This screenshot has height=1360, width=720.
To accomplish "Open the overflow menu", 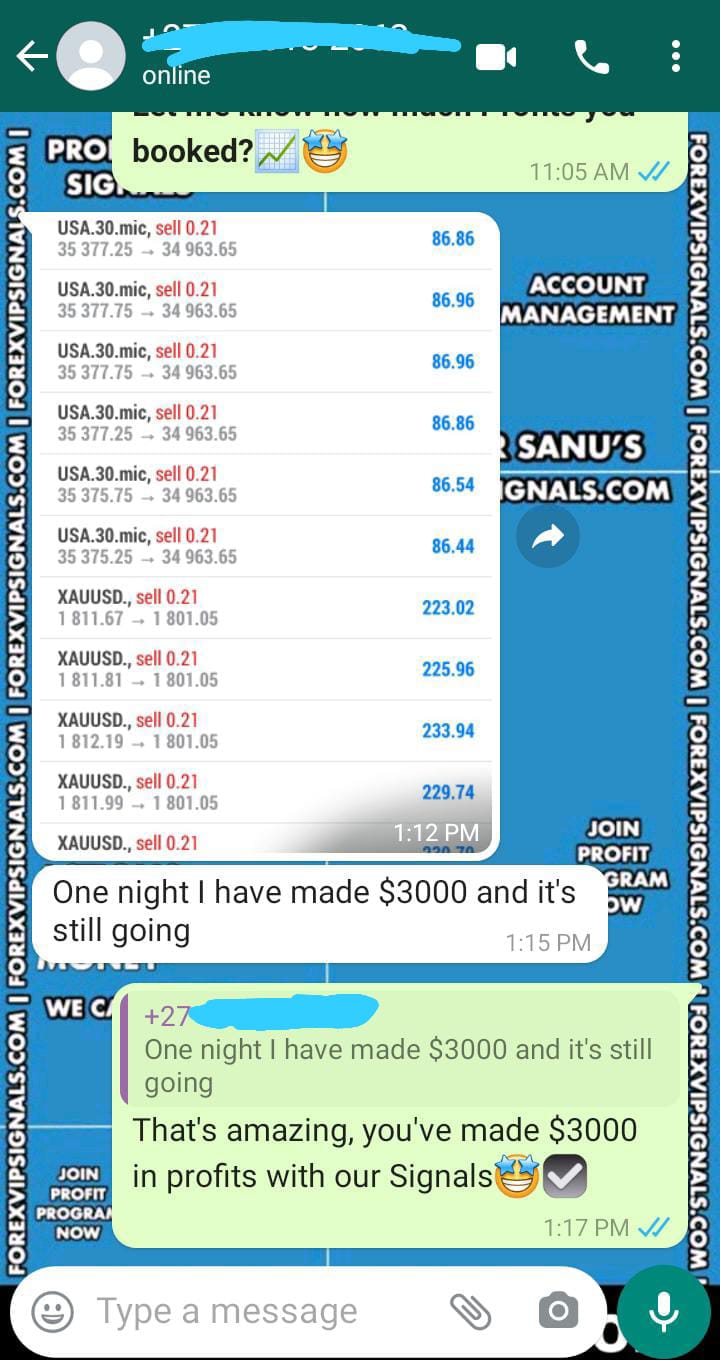I will pyautogui.click(x=676, y=57).
